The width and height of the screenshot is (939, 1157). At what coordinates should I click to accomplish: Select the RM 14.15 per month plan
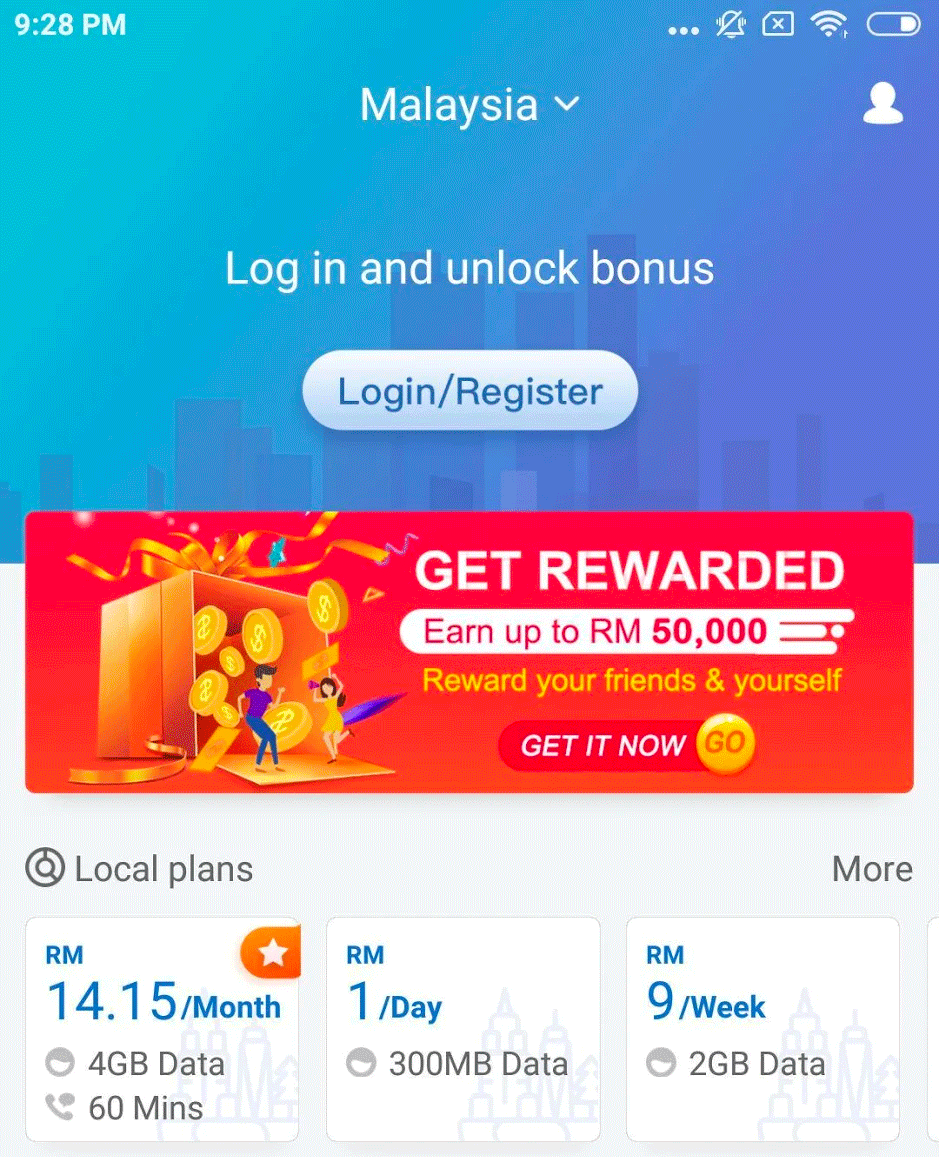(x=162, y=1029)
